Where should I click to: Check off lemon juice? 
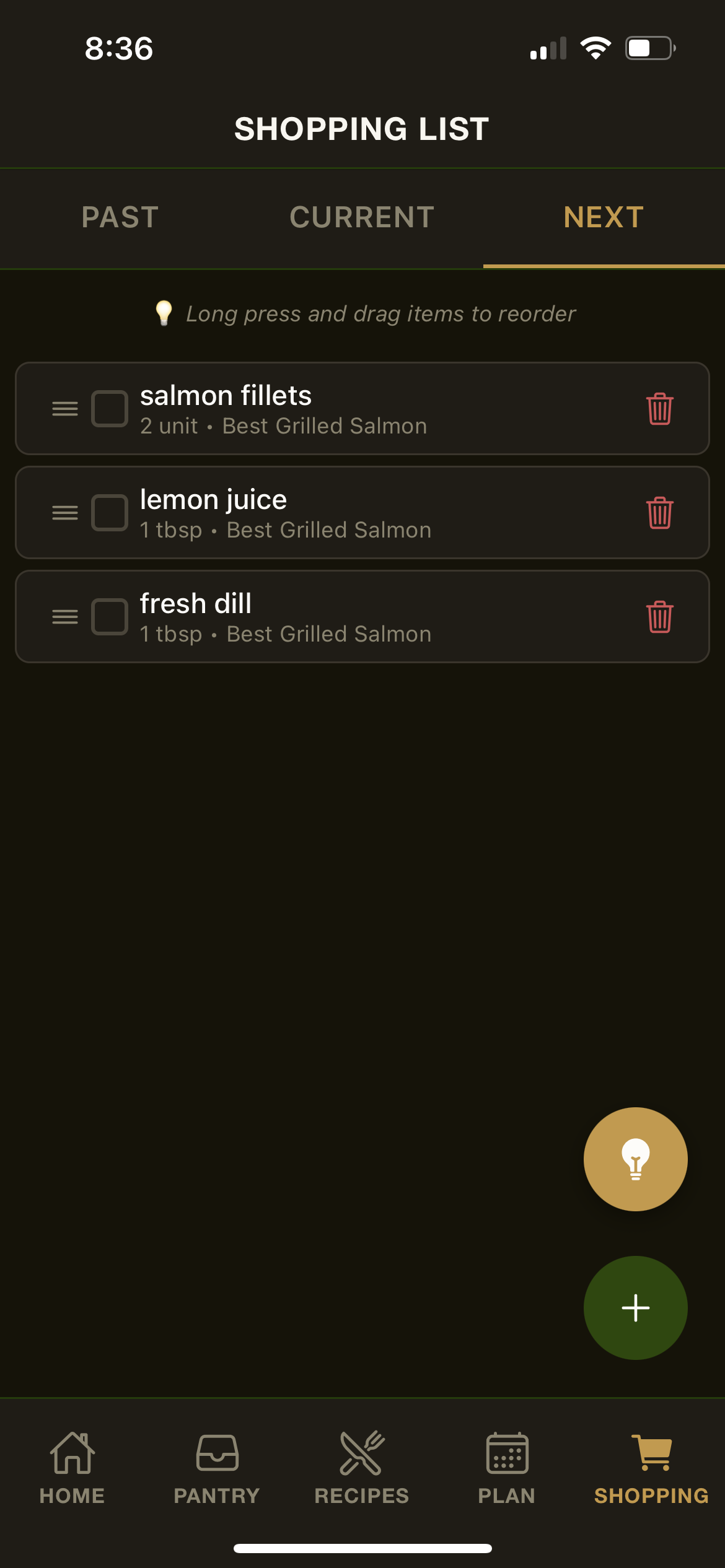110,513
